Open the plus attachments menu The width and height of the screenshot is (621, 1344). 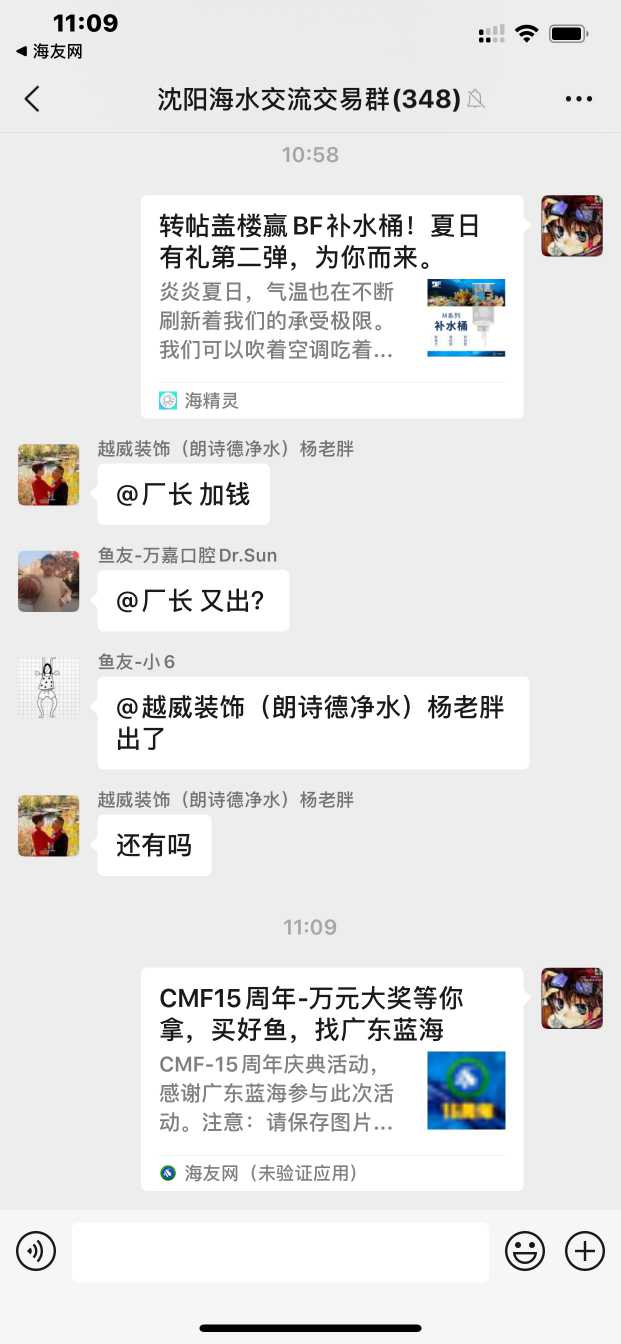pos(585,1251)
